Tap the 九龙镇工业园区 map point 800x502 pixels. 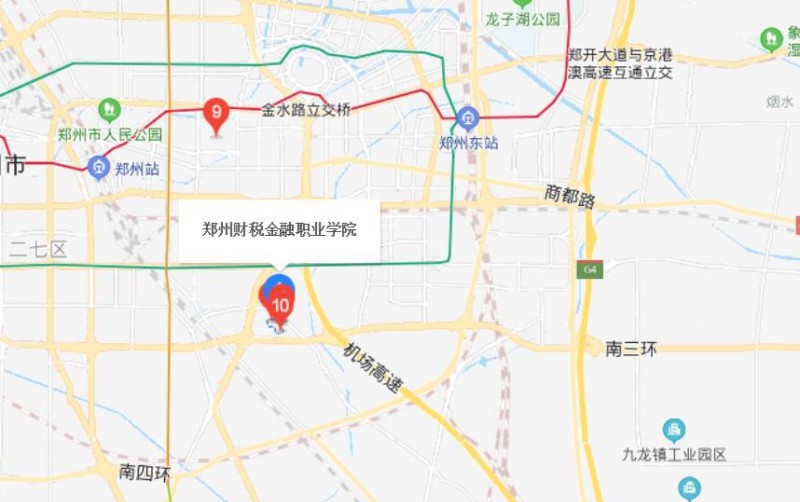click(x=675, y=431)
